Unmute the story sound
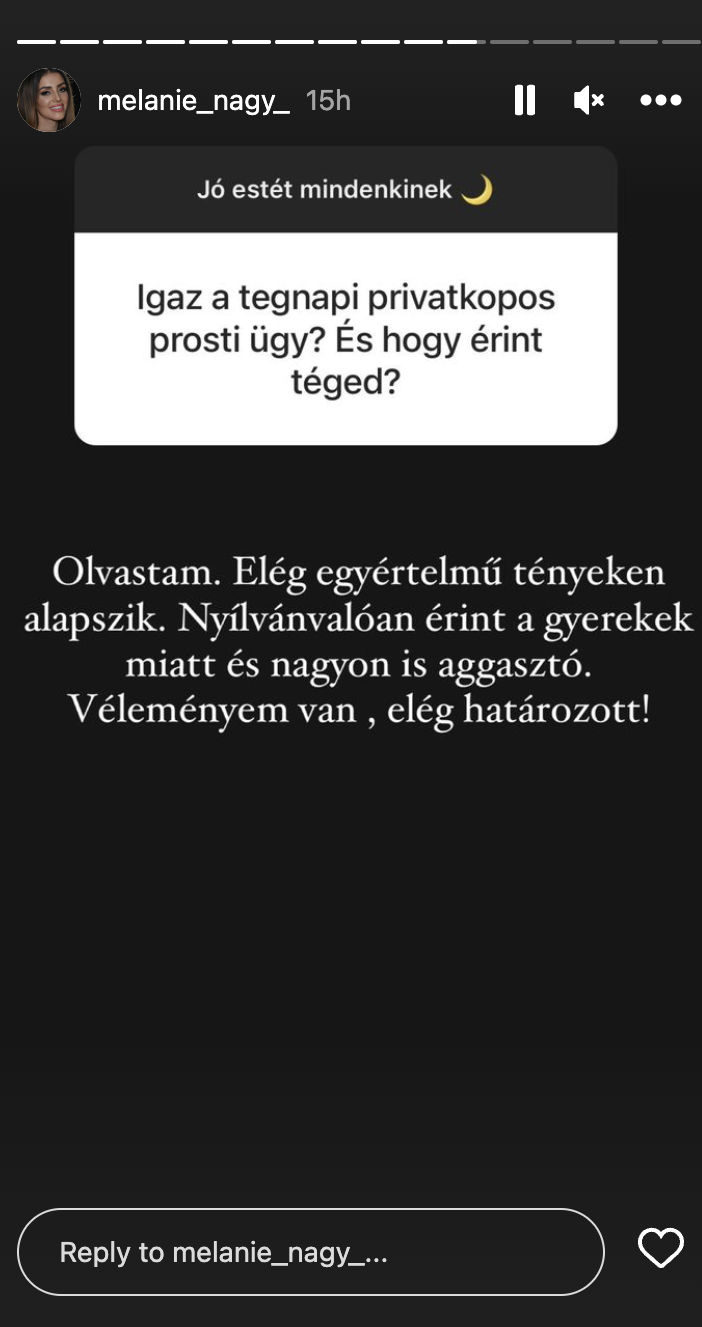This screenshot has height=1327, width=702. click(589, 100)
